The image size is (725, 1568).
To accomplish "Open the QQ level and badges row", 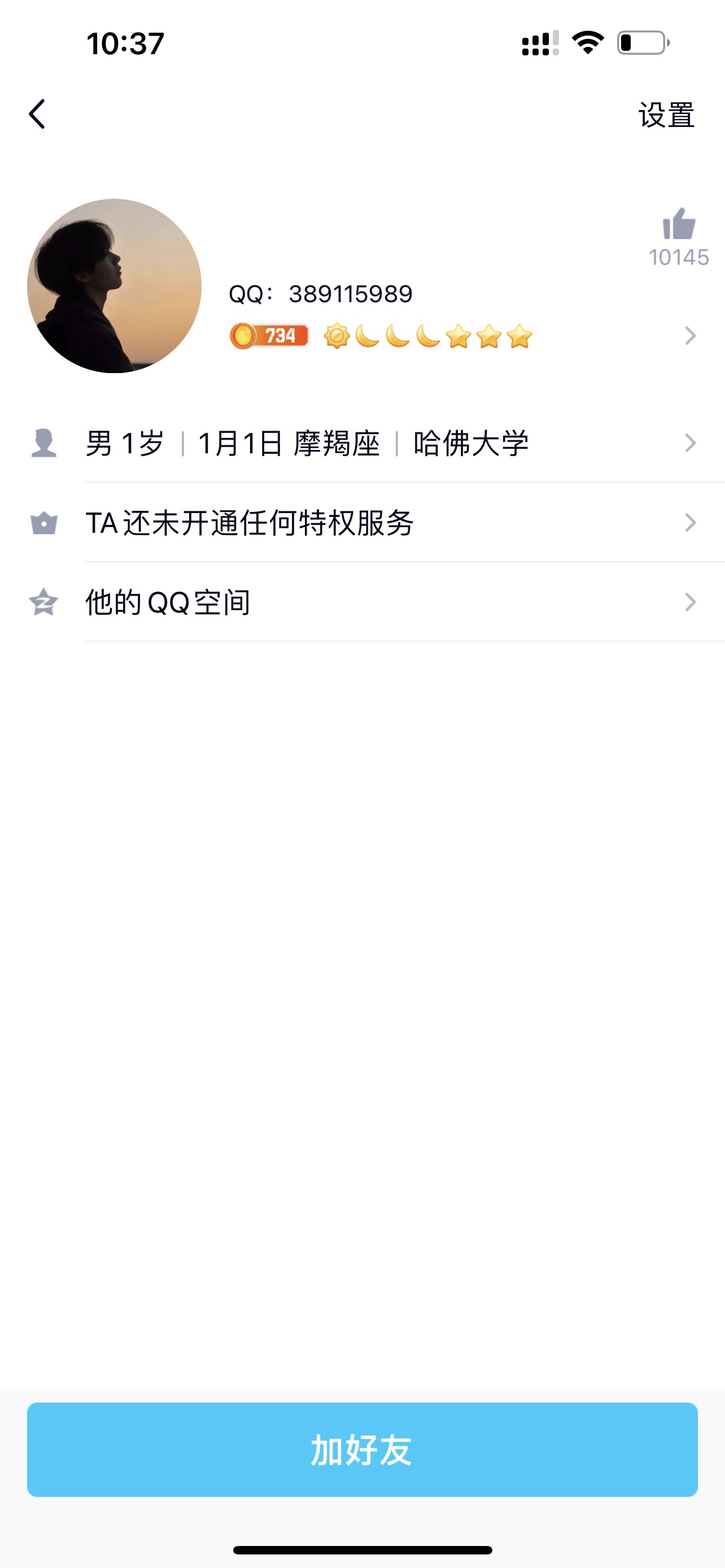I will tap(462, 335).
